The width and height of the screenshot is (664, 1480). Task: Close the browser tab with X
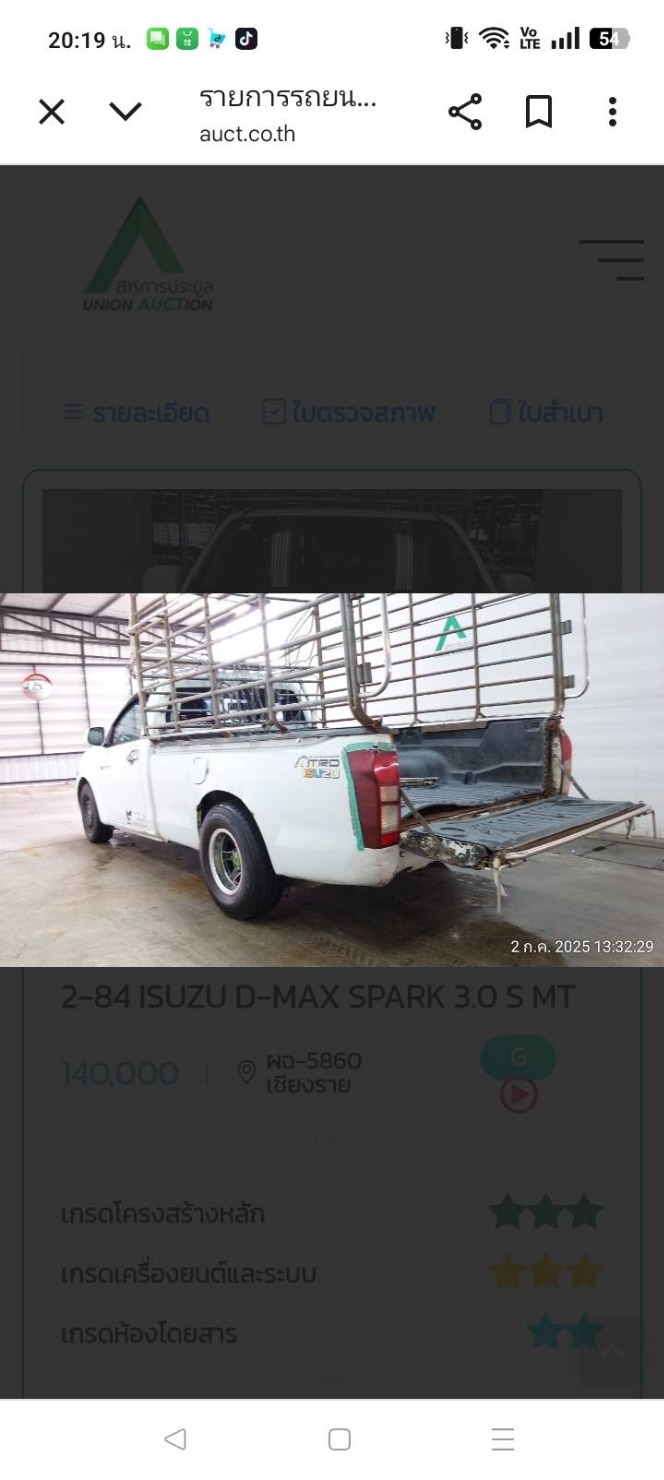(51, 112)
